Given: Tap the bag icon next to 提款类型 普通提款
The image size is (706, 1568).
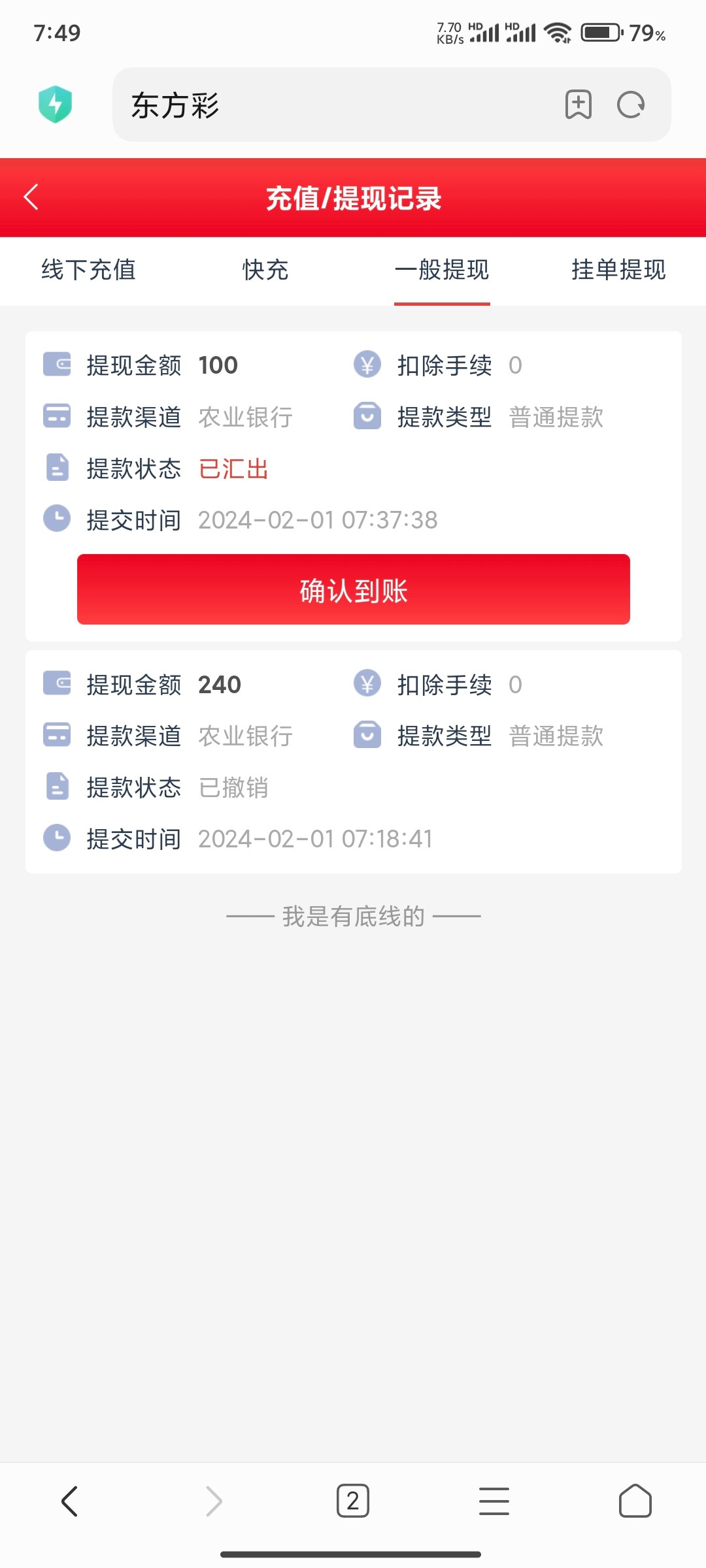Looking at the screenshot, I should [x=367, y=416].
